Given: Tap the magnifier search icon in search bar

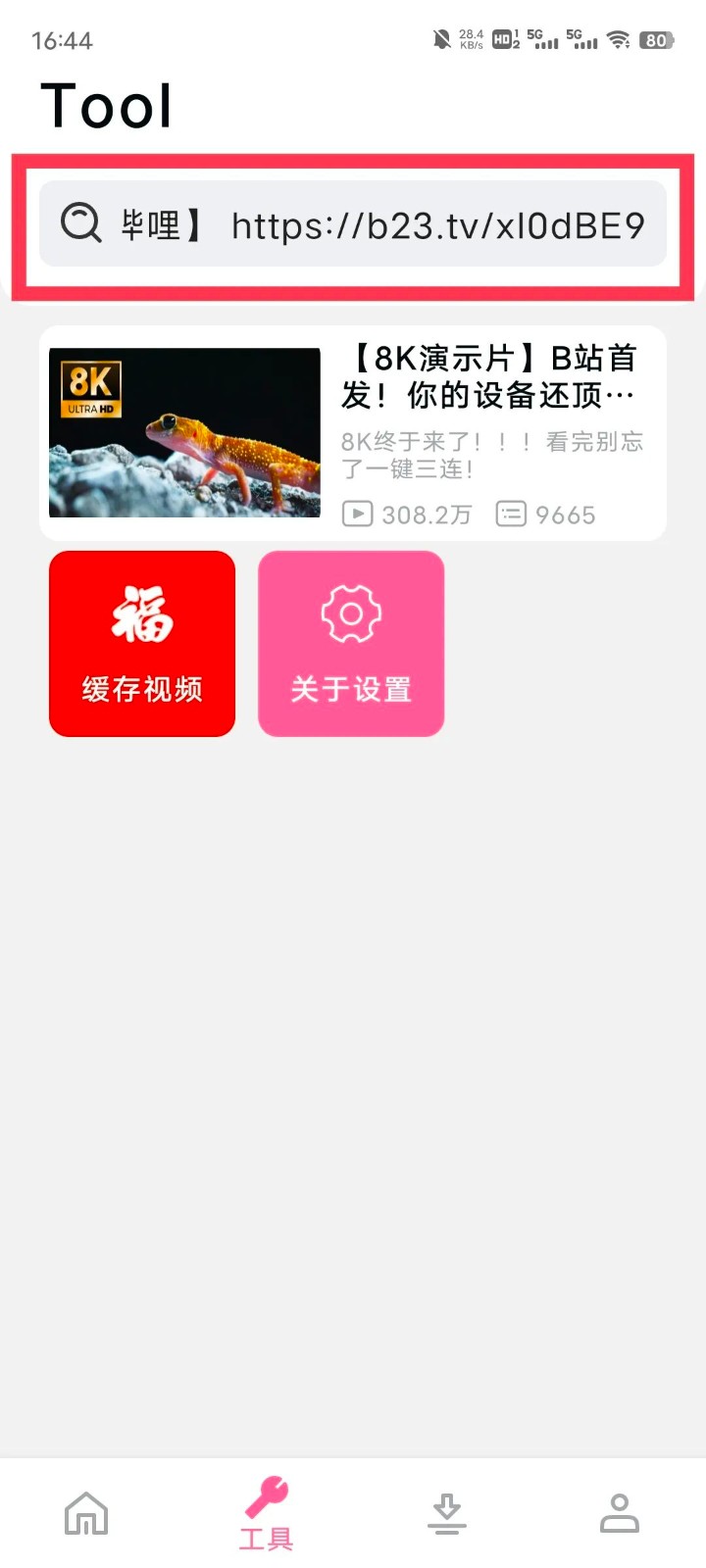Looking at the screenshot, I should click(x=81, y=223).
